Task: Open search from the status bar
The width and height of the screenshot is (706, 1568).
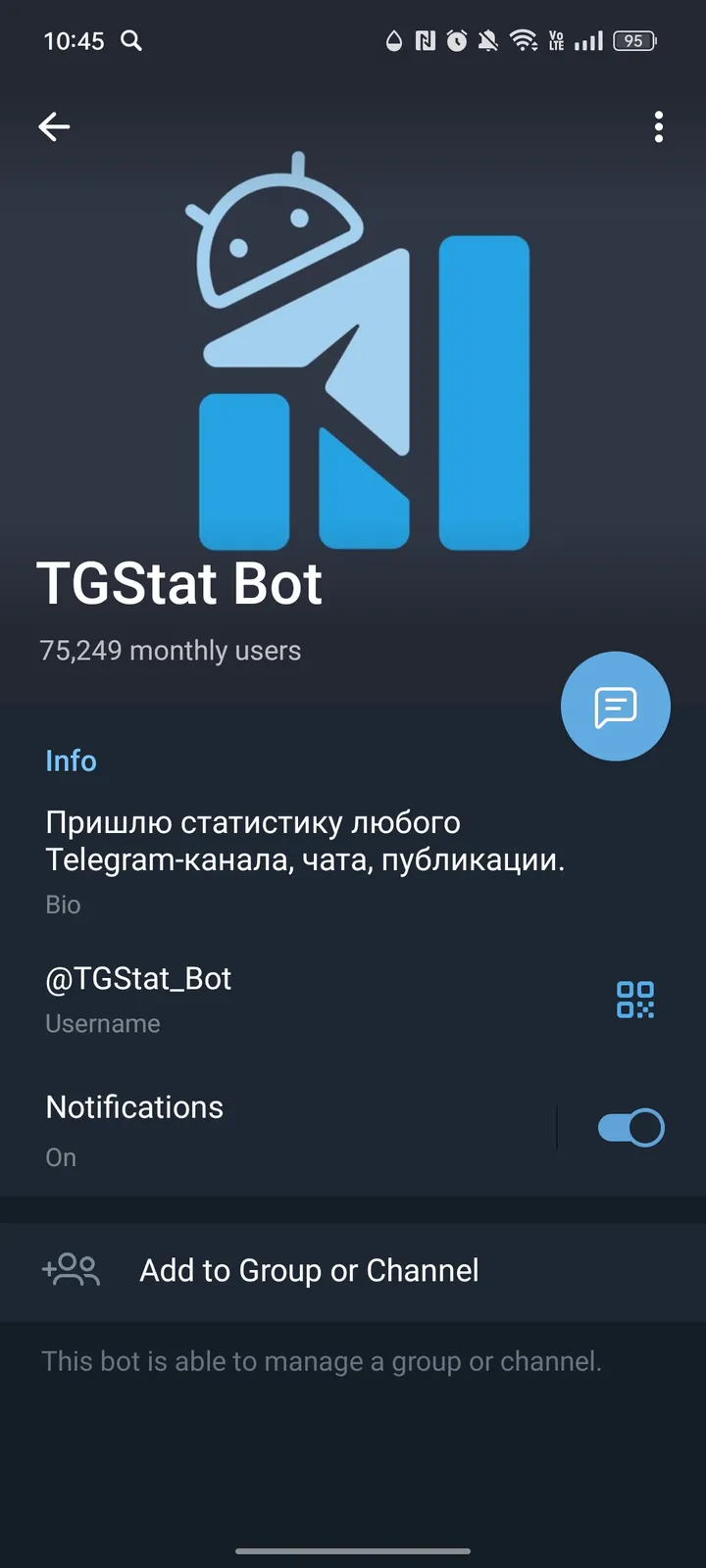Action: [x=131, y=41]
